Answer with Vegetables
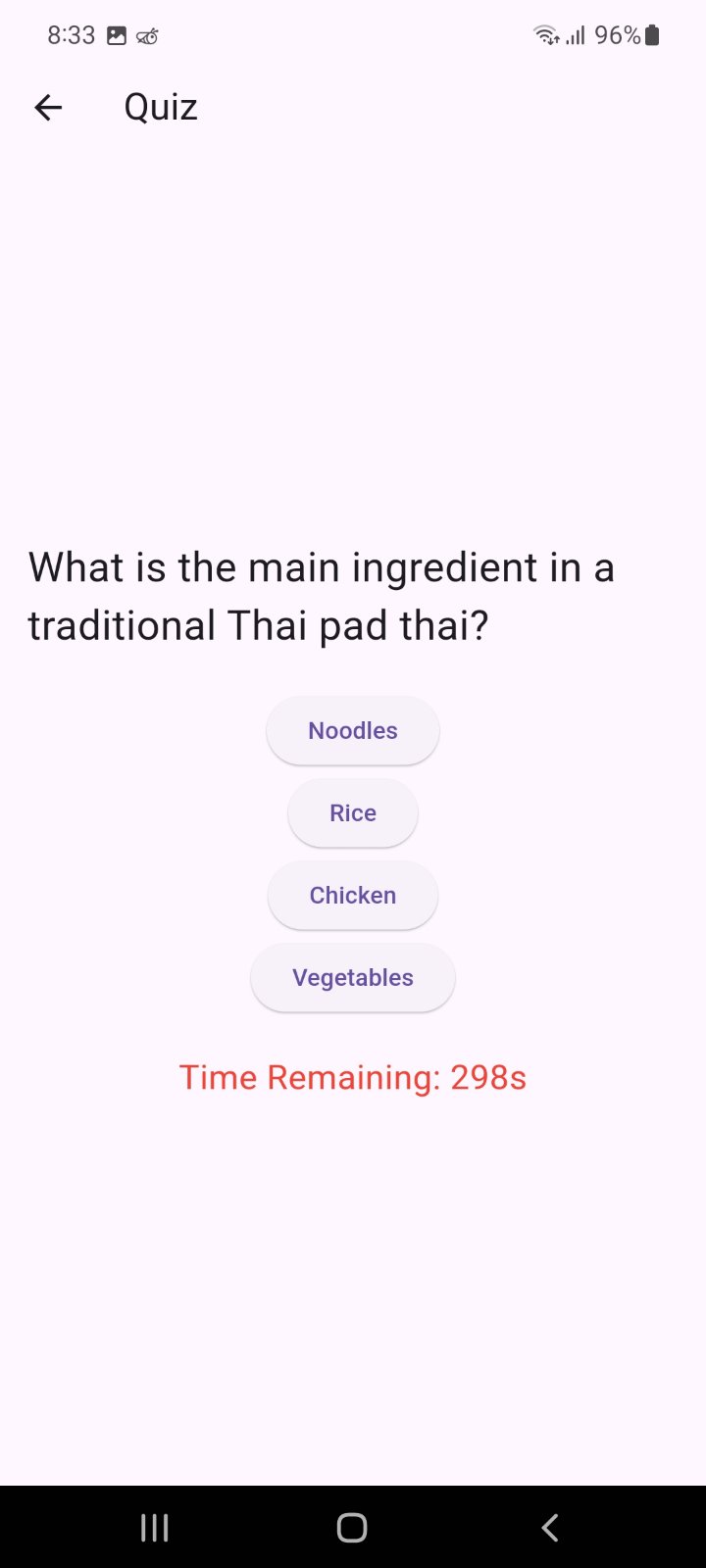706x1568 pixels. (x=353, y=978)
